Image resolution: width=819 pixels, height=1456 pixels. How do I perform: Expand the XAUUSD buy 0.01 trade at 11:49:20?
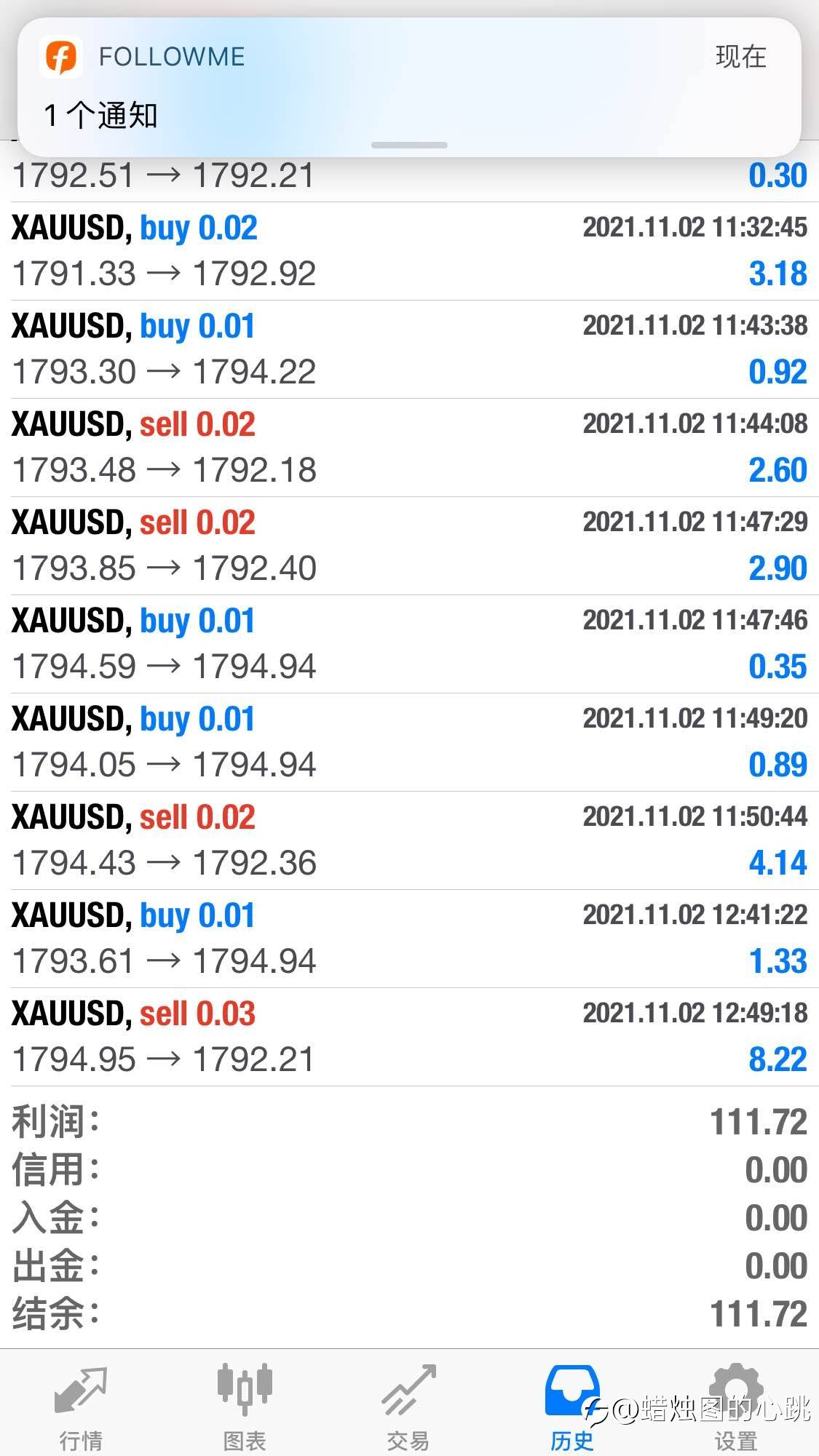click(x=409, y=742)
